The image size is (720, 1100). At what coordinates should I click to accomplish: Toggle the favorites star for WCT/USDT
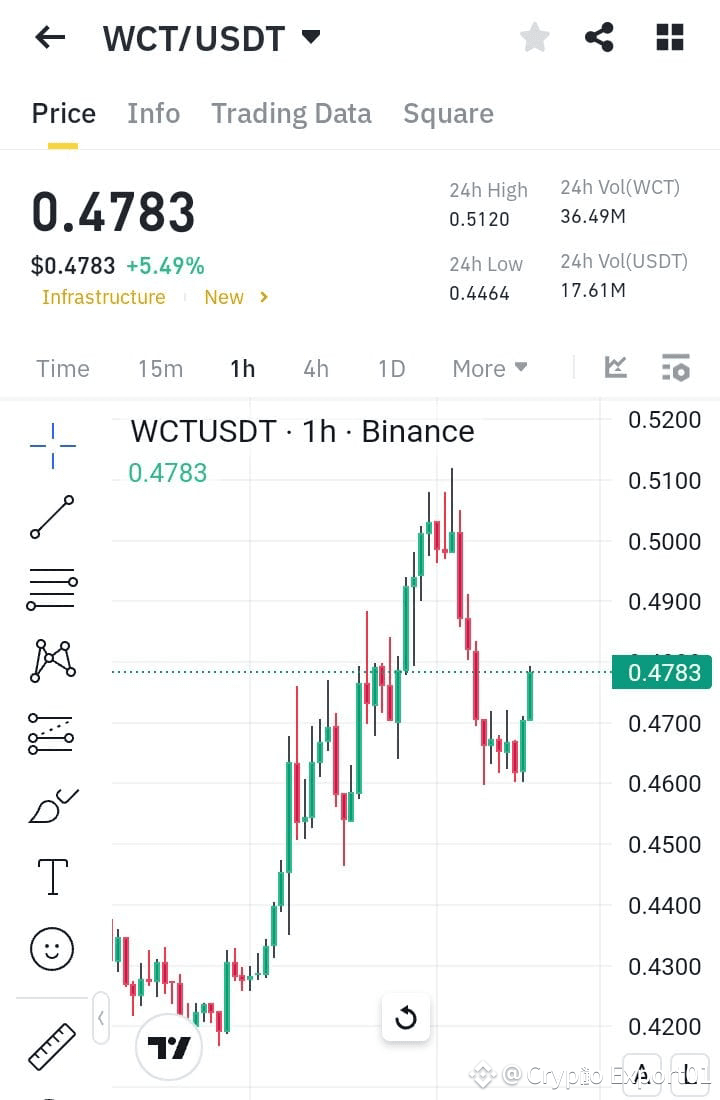[x=534, y=37]
